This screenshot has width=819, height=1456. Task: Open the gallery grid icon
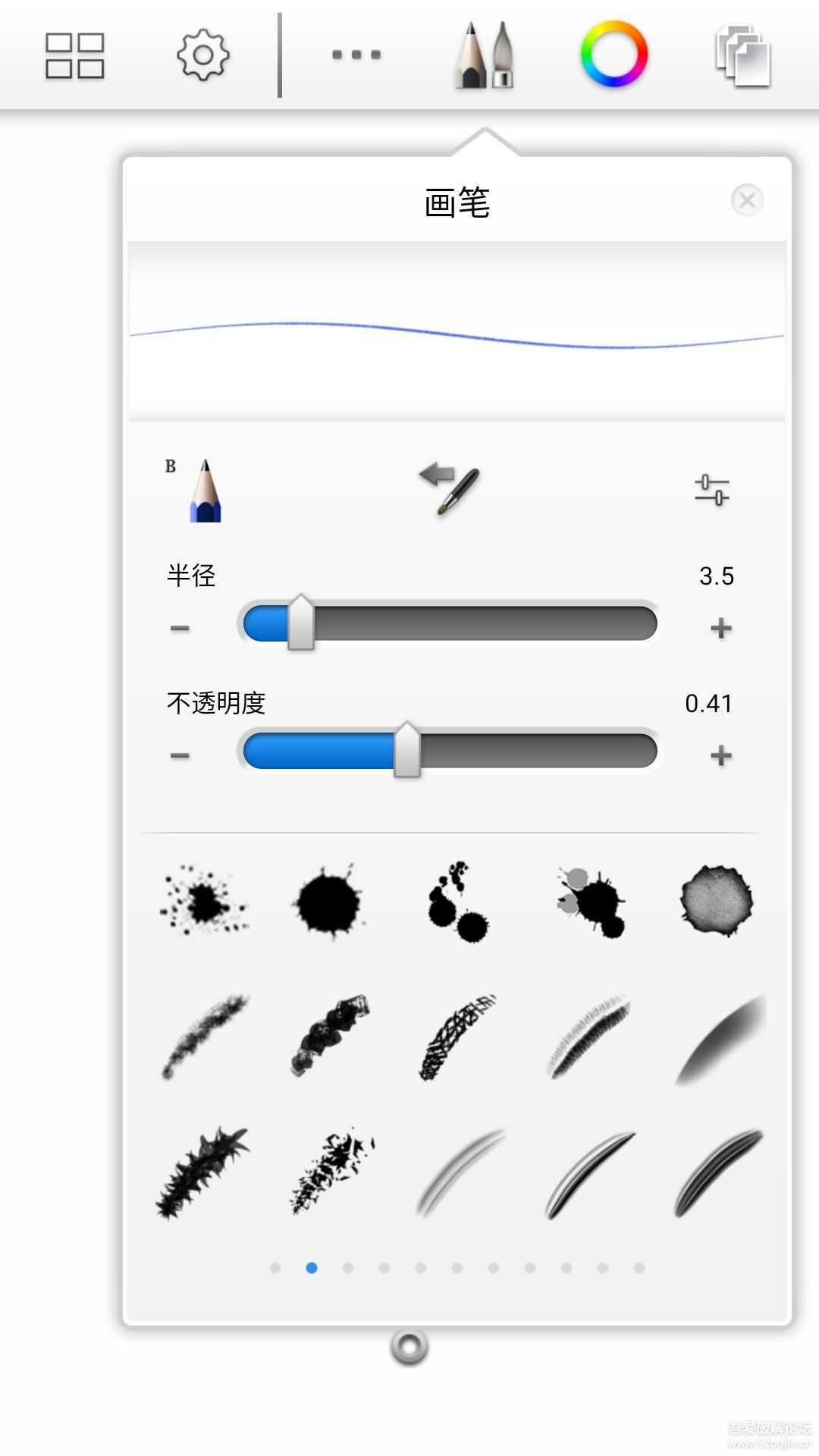click(74, 55)
